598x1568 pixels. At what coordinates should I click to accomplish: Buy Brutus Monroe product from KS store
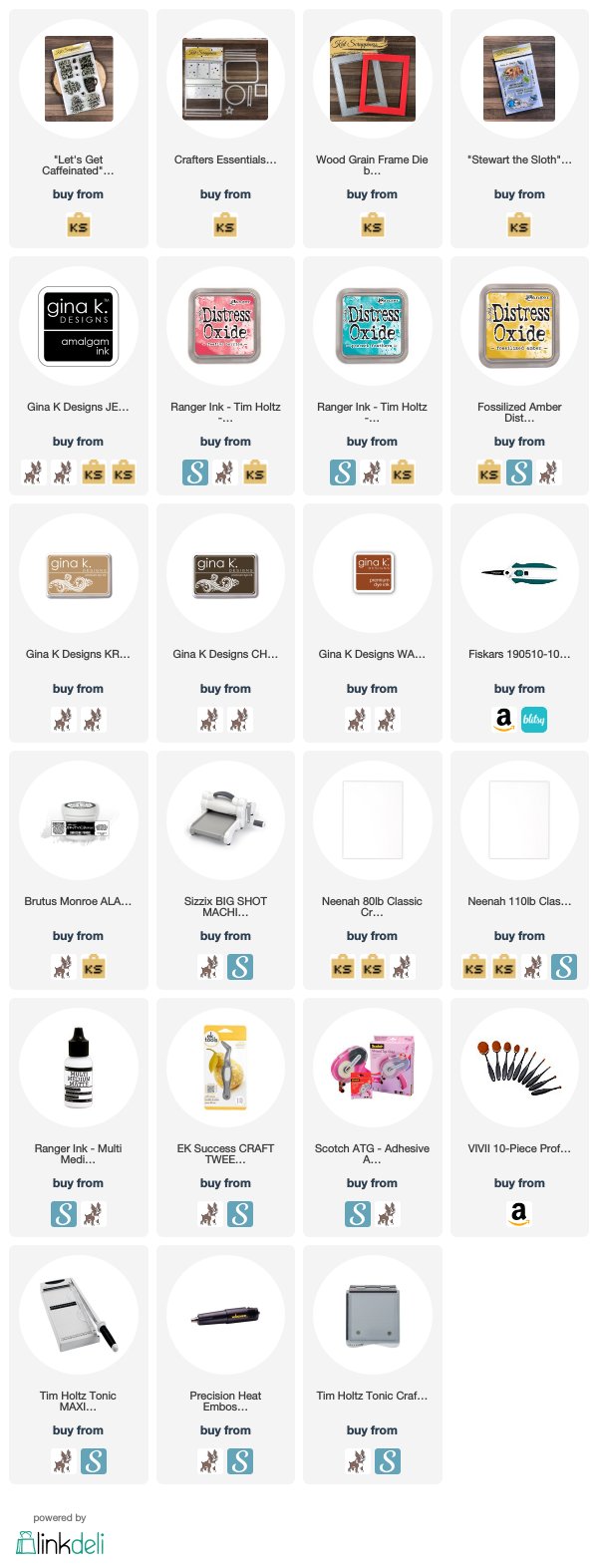[x=94, y=967]
